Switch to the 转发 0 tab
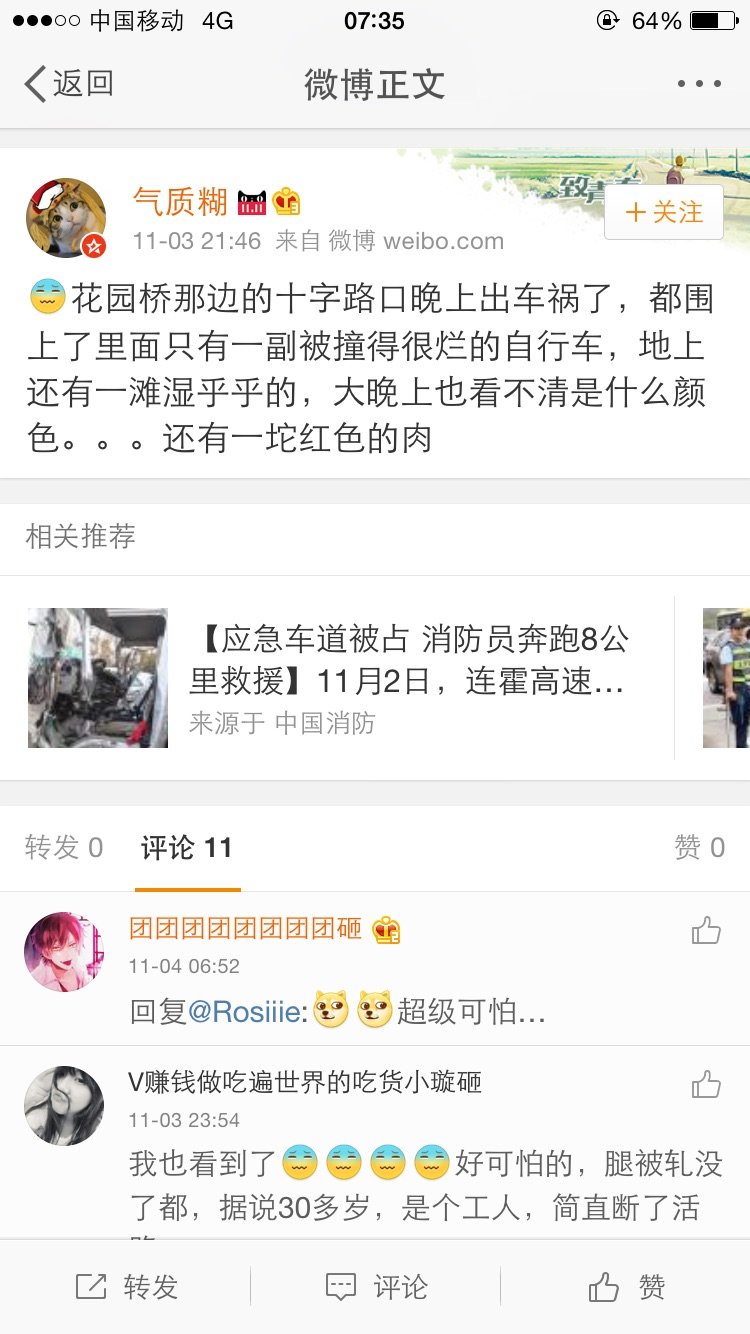Screen dimensions: 750x1334 [64, 848]
